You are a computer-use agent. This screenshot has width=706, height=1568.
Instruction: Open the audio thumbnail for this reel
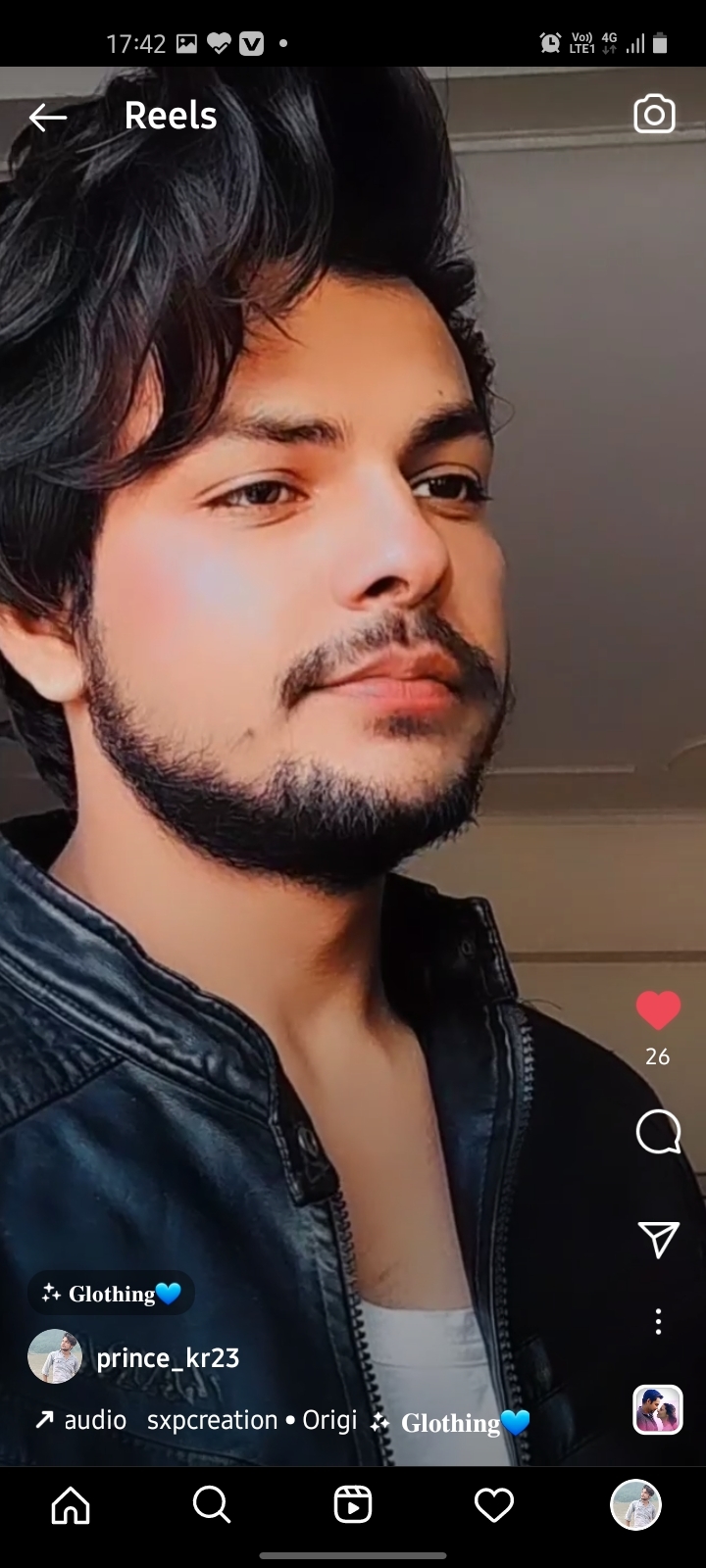coord(657,1410)
